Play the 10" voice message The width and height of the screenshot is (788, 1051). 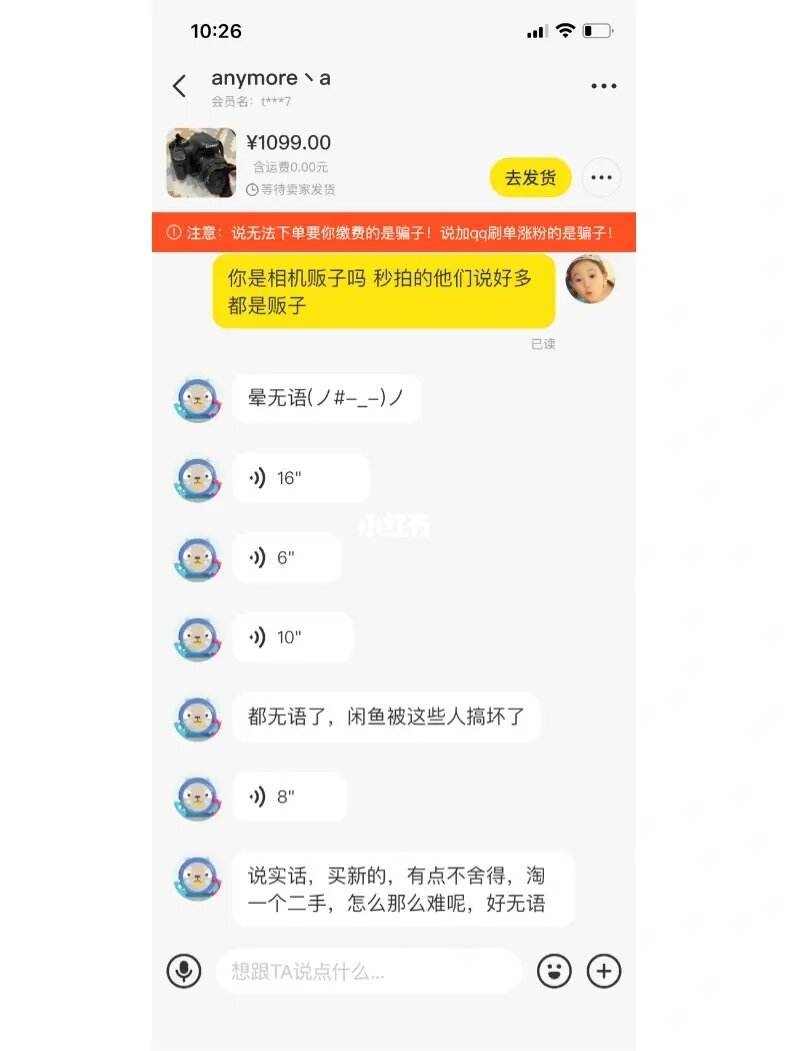click(x=292, y=637)
